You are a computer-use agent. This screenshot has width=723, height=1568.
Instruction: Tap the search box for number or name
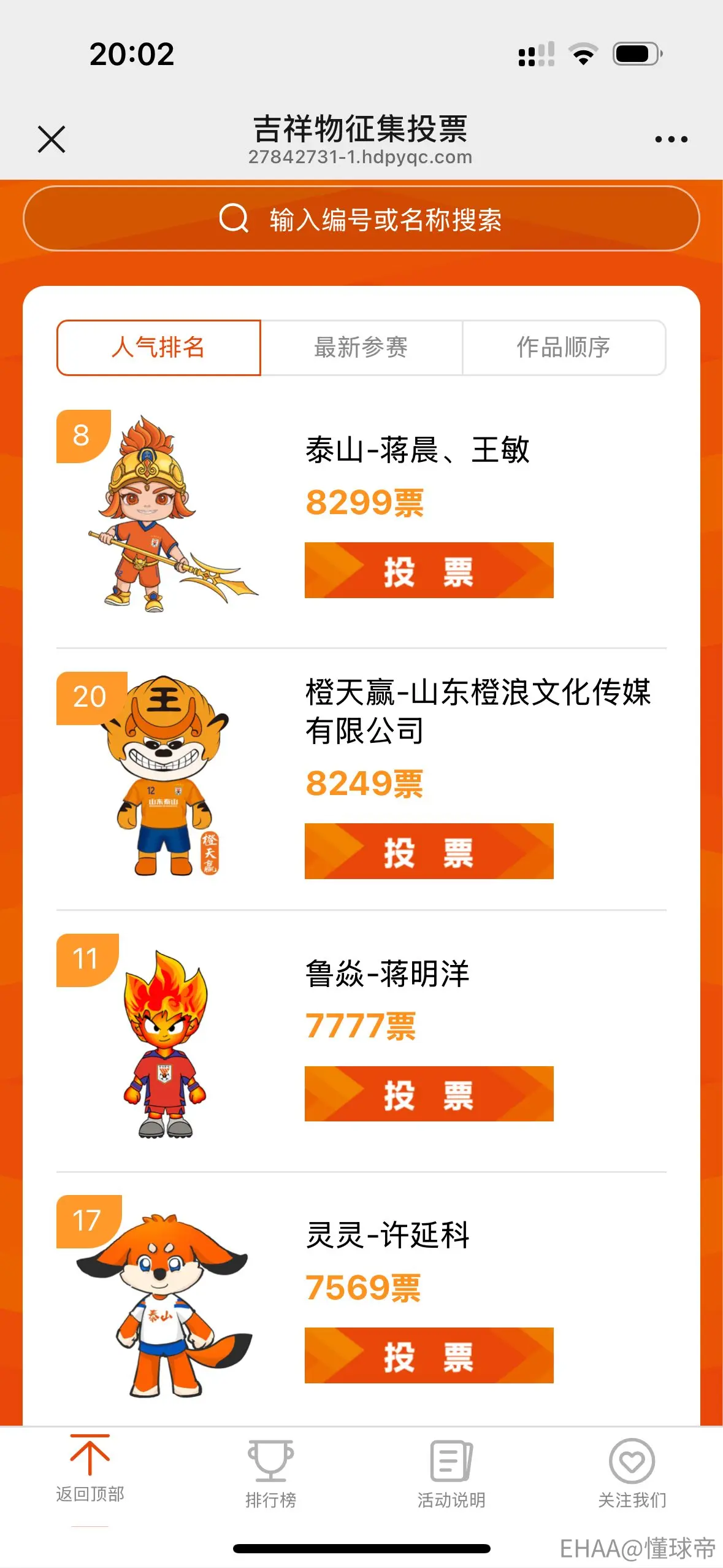coord(361,219)
